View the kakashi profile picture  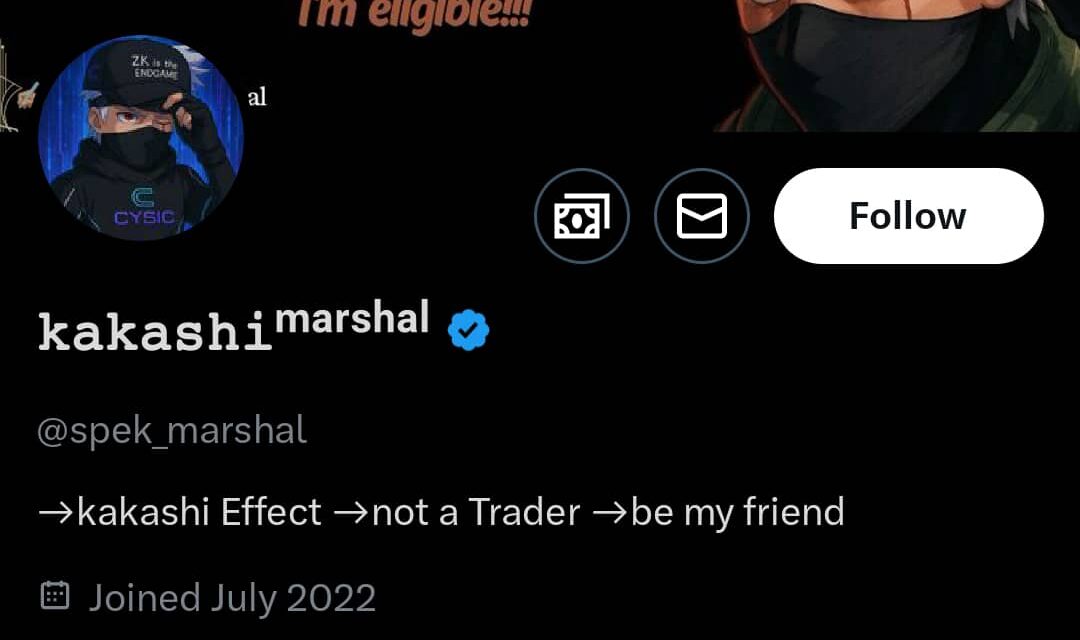coord(141,138)
